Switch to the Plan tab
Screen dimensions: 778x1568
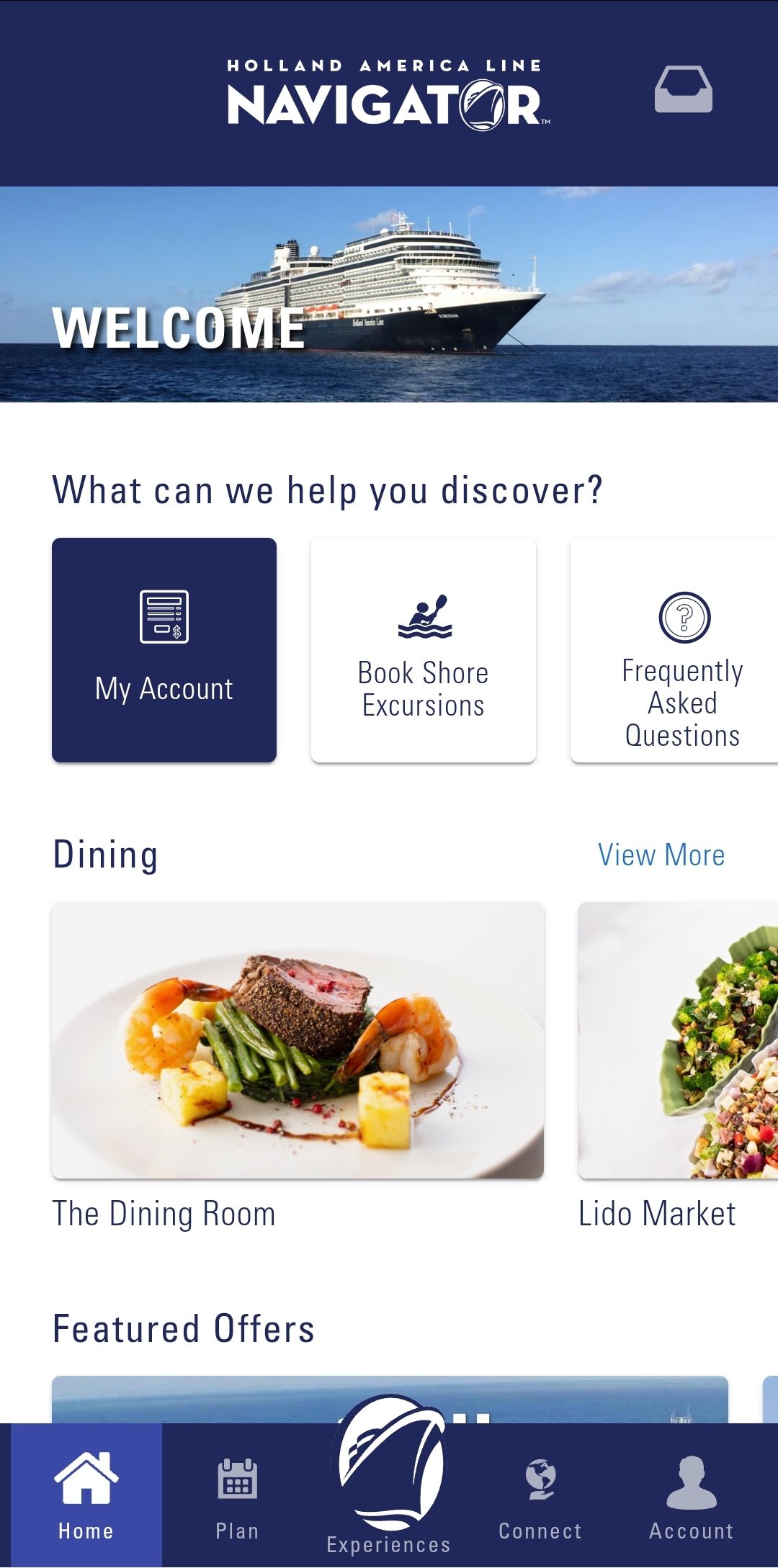[x=237, y=1495]
